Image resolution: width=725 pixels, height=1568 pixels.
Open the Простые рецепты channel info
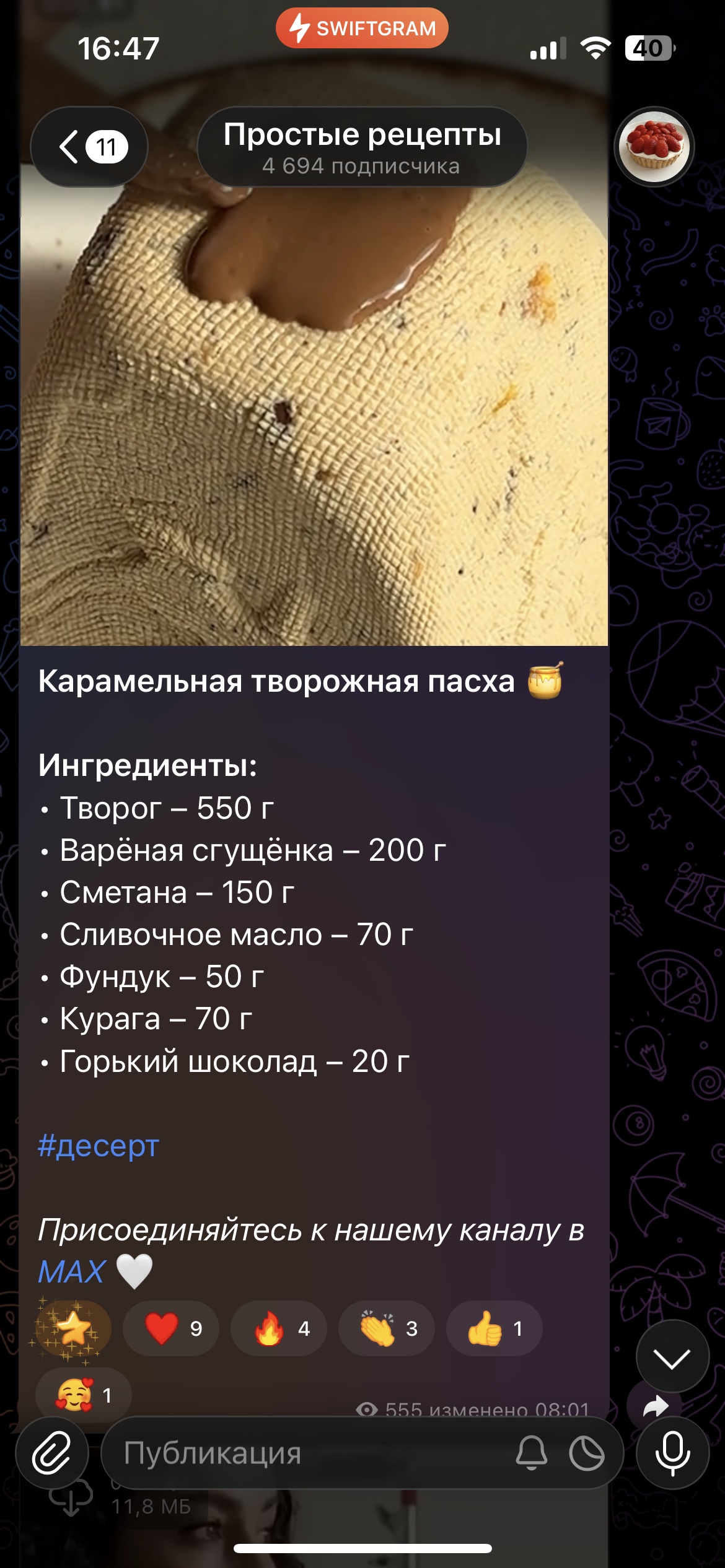tap(362, 147)
